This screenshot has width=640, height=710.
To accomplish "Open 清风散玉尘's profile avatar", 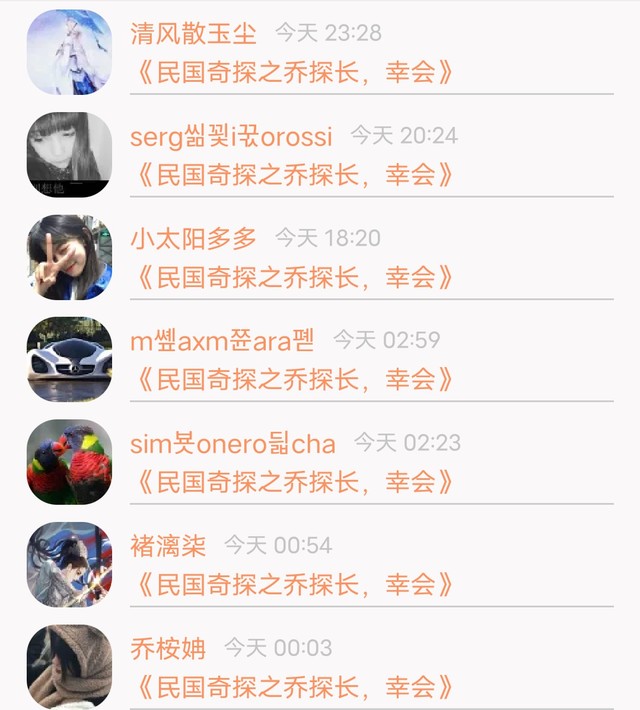I will tap(69, 52).
